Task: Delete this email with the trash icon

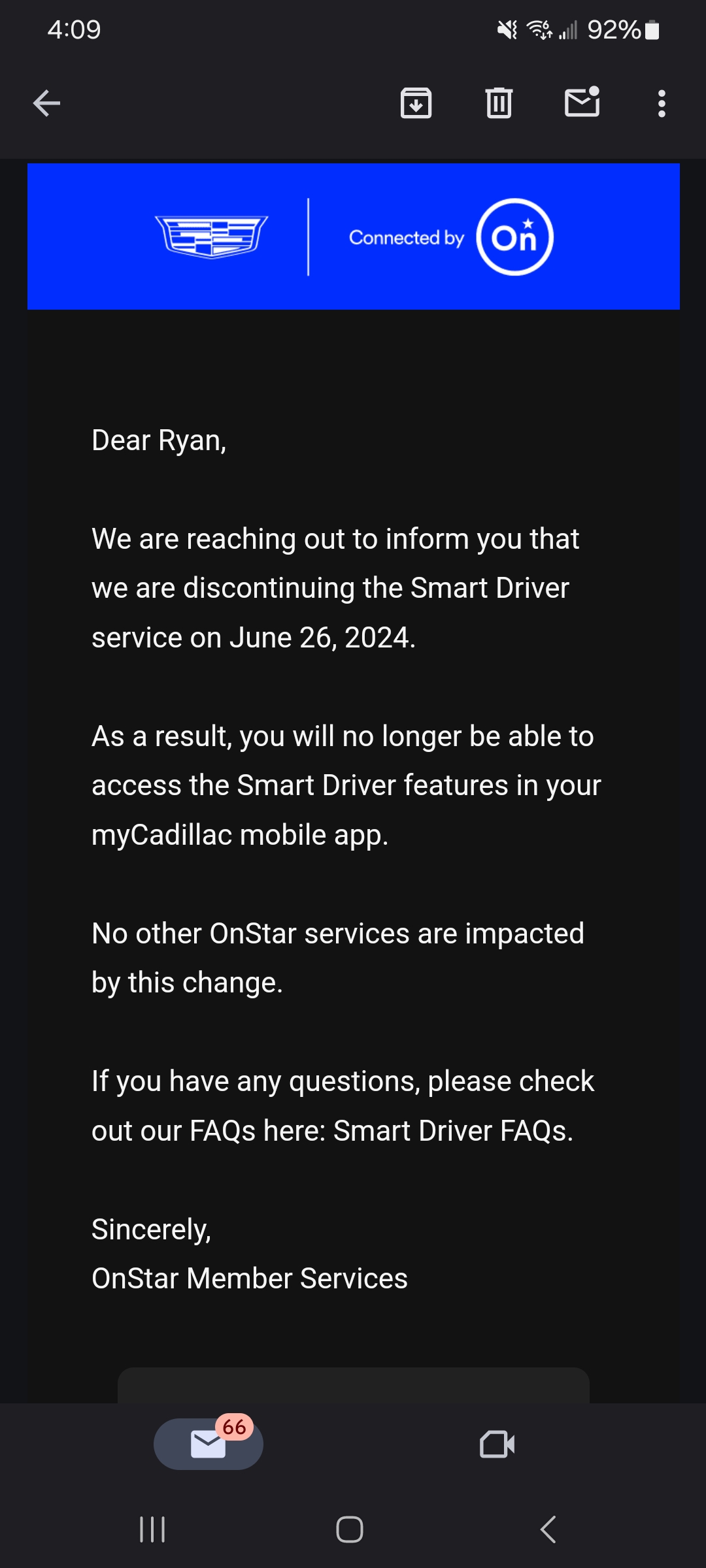Action: click(x=499, y=103)
